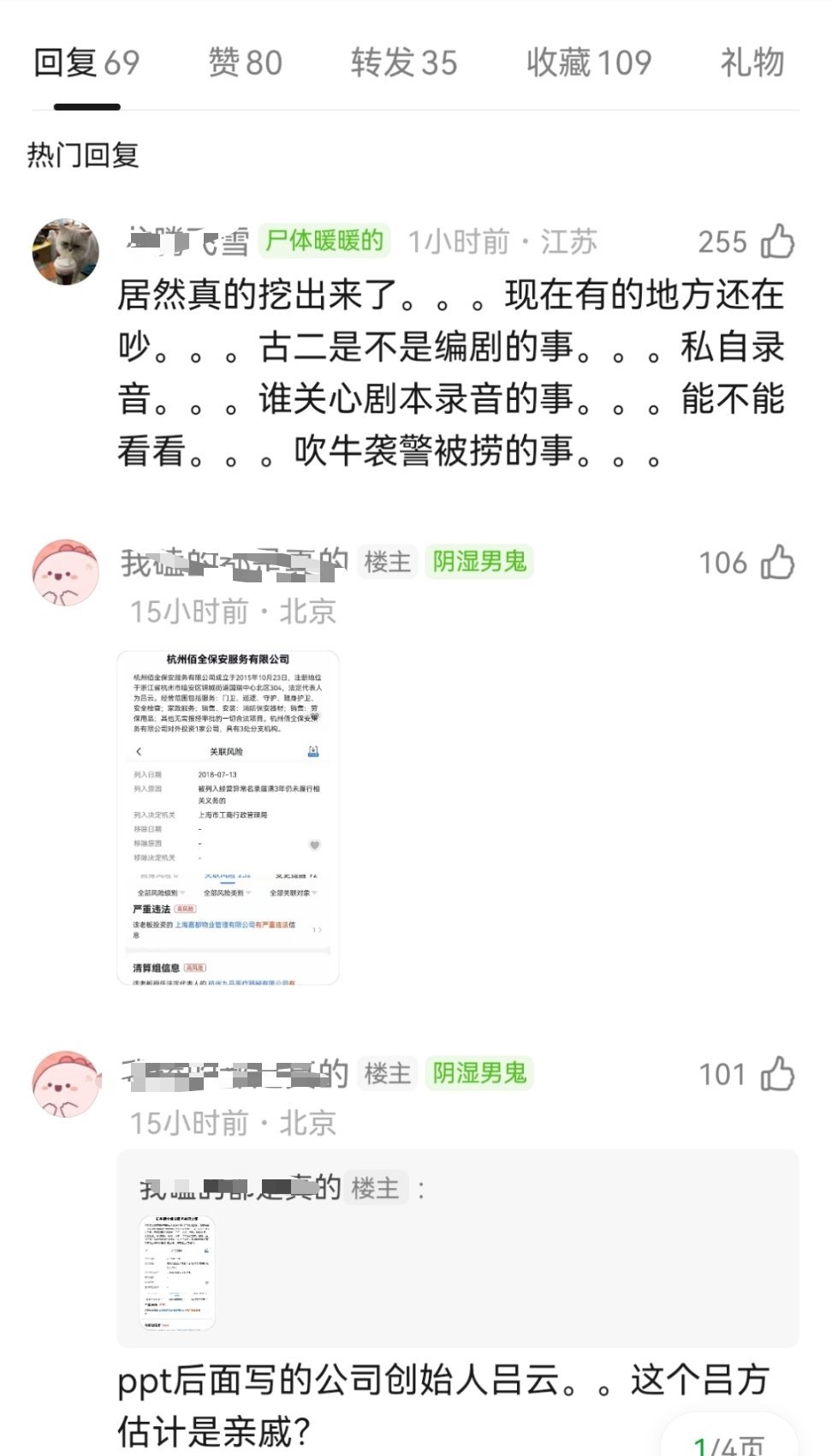Click the 阴湿男鬼 badge on the poster

point(481,563)
